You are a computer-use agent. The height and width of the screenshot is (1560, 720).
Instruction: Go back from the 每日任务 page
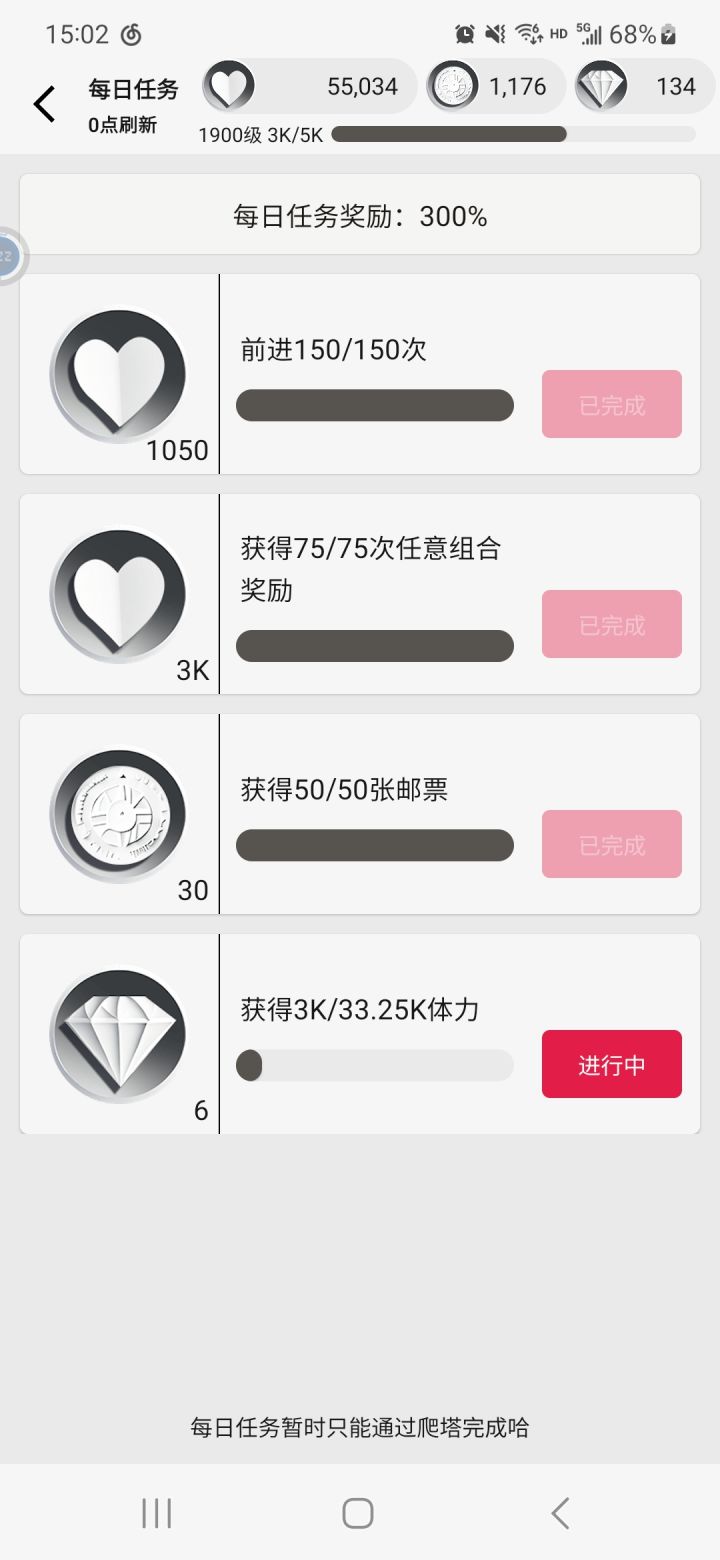pos(44,104)
